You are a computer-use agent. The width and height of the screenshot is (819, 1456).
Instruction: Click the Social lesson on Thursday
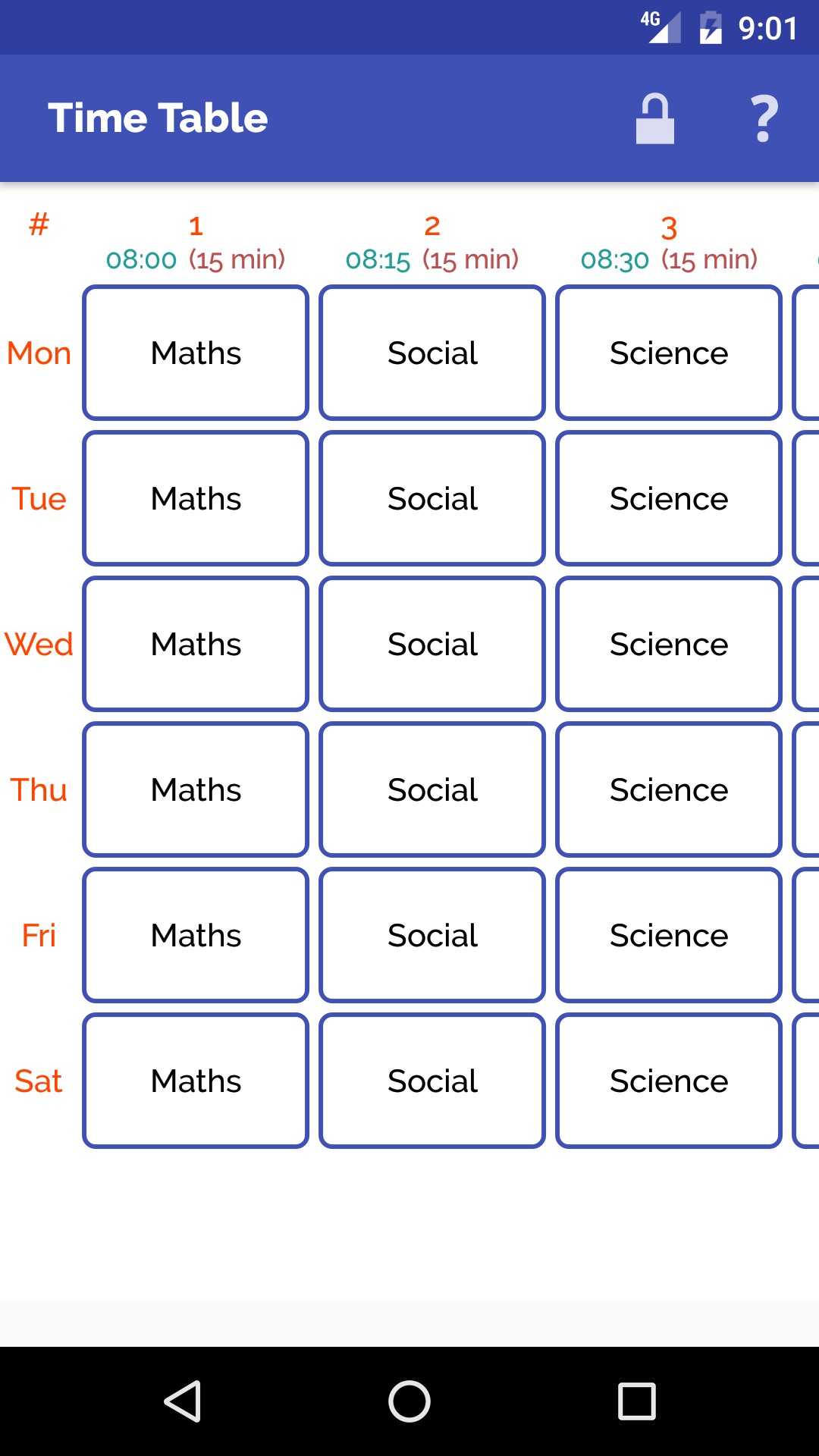pos(431,789)
